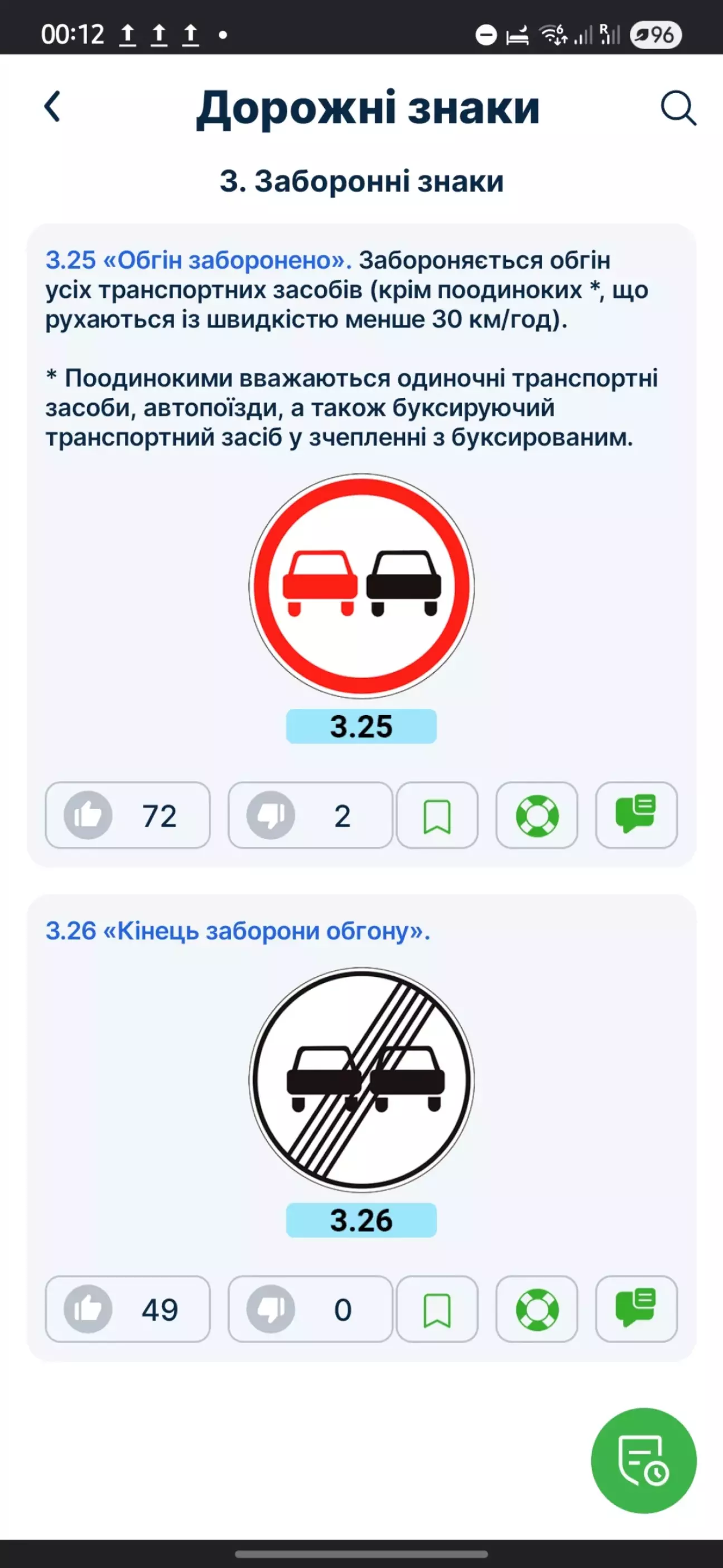Like the sign 3.26 card

[128, 1308]
